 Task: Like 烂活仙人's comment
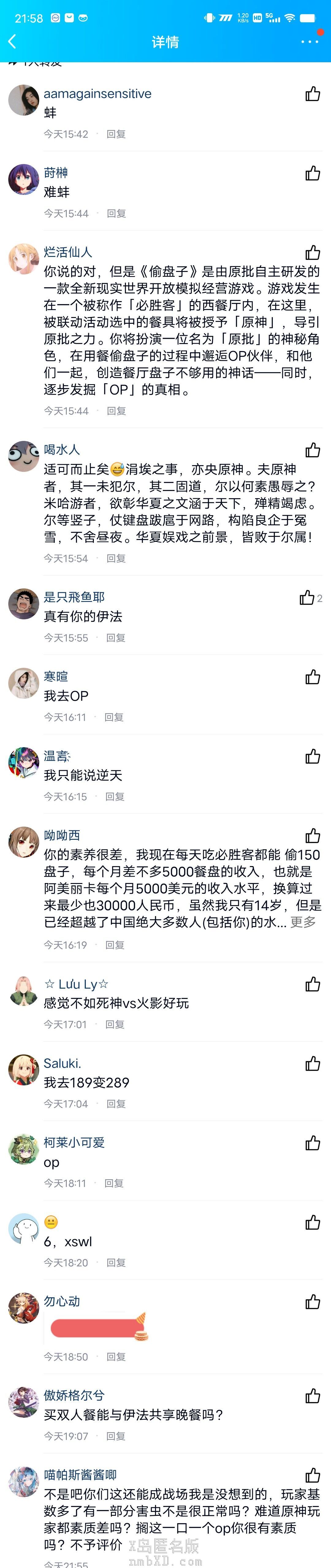point(313,253)
